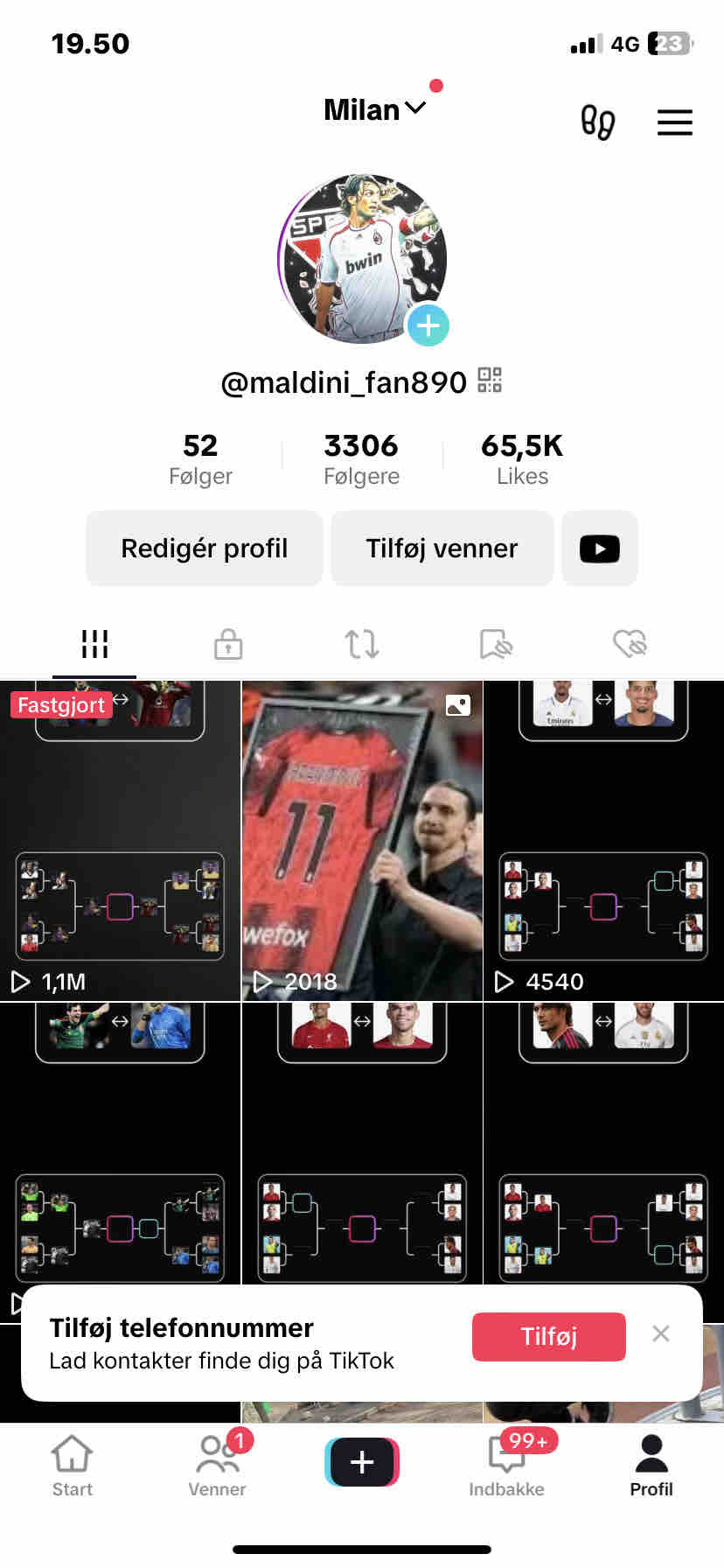Tap Tilføj venner button

tap(442, 549)
